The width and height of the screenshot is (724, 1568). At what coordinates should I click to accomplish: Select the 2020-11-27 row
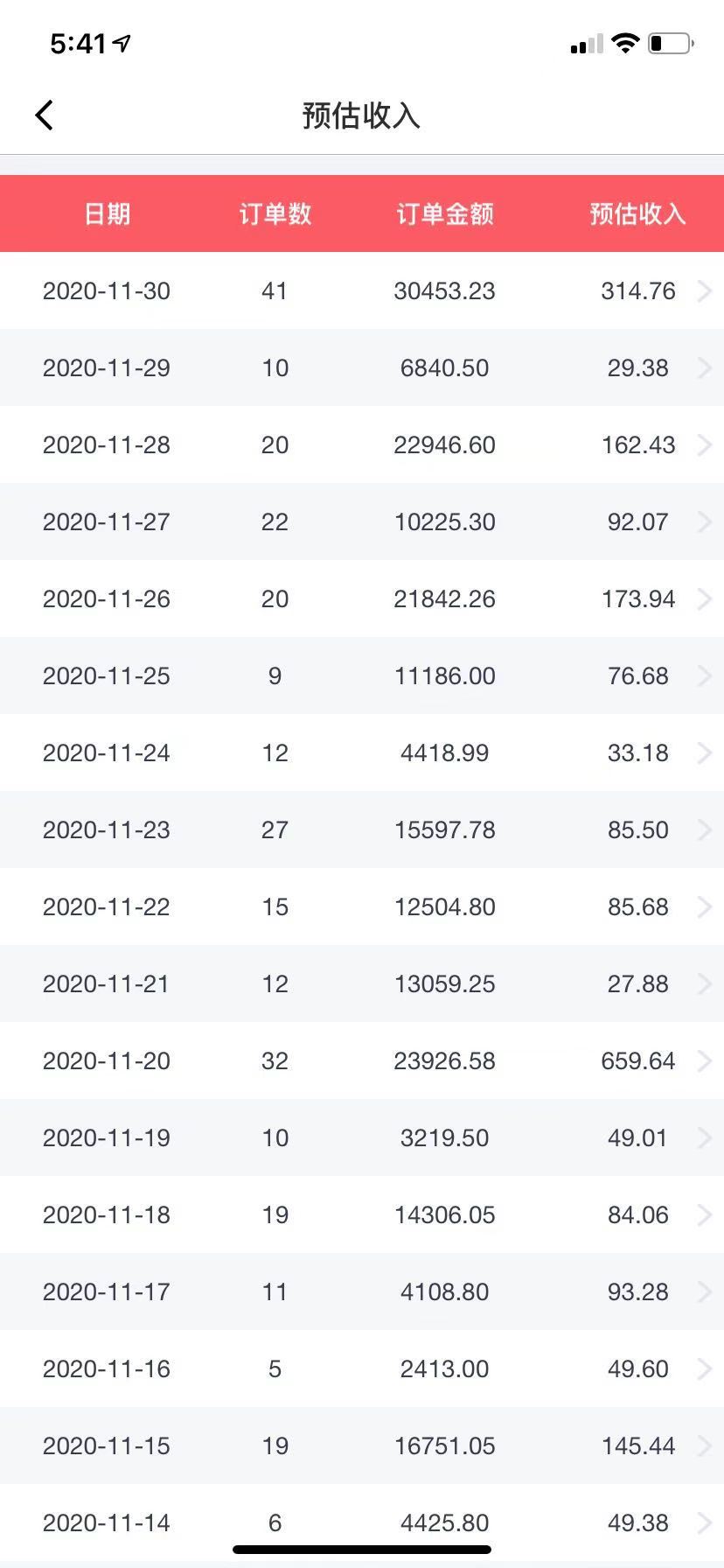362,521
